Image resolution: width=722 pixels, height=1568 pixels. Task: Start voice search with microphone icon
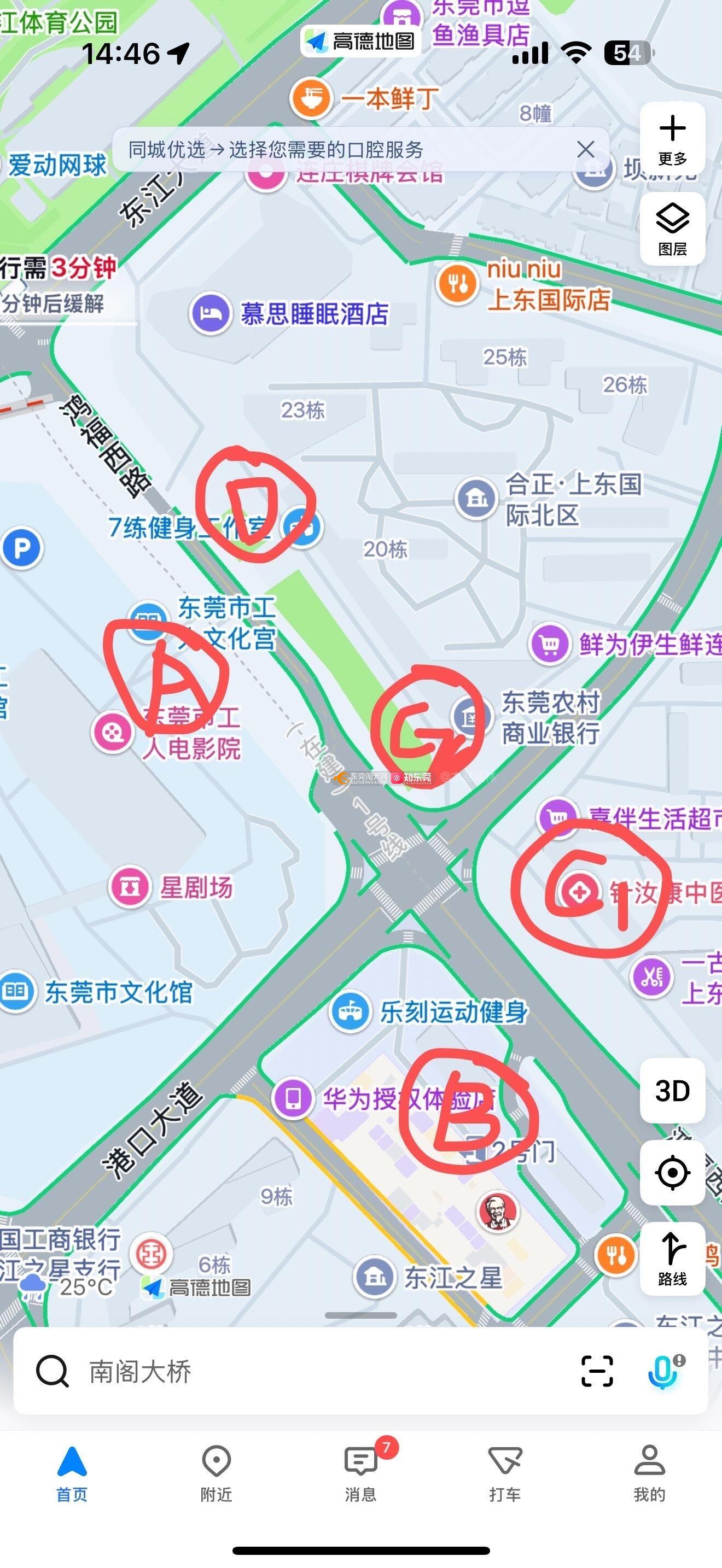point(664,1371)
